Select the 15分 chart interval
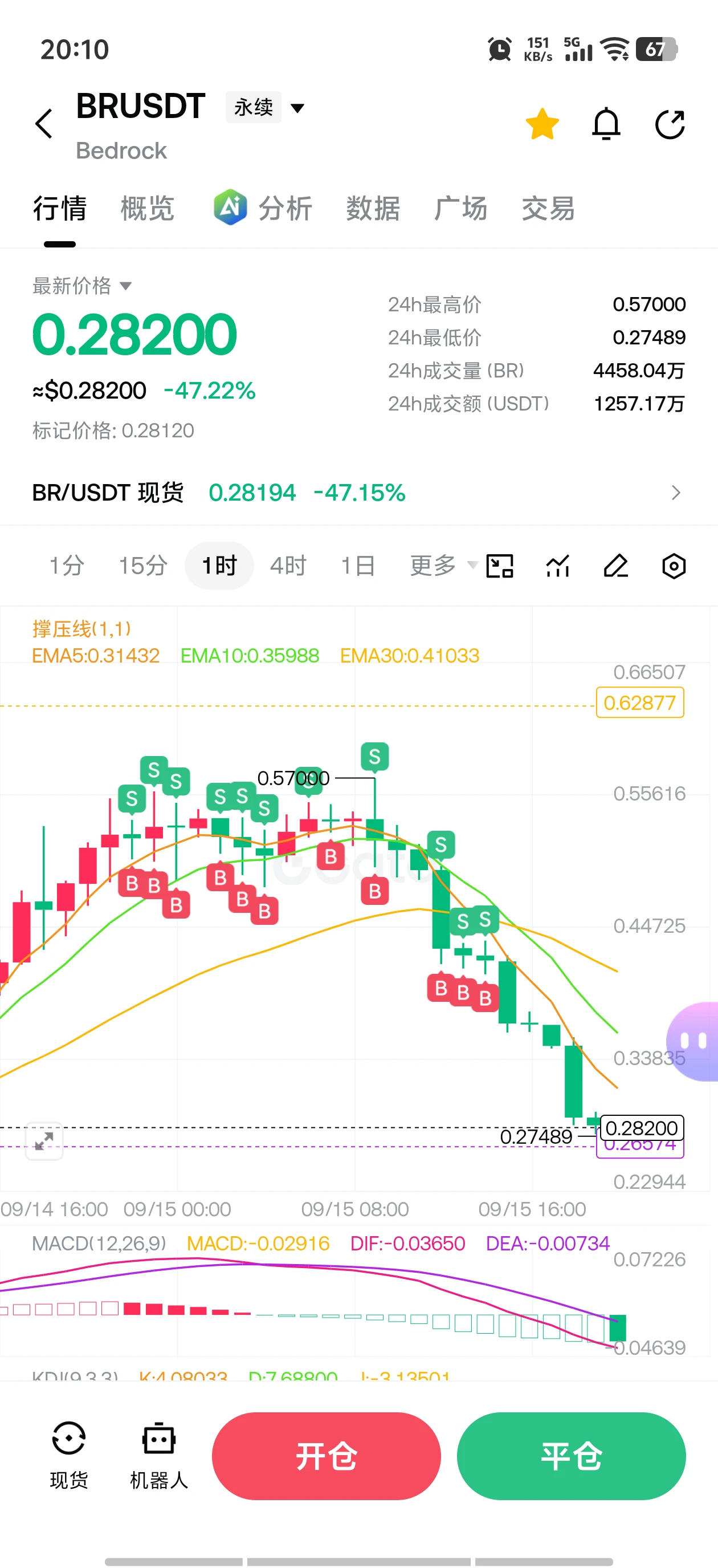This screenshot has height=1568, width=718. point(143,566)
